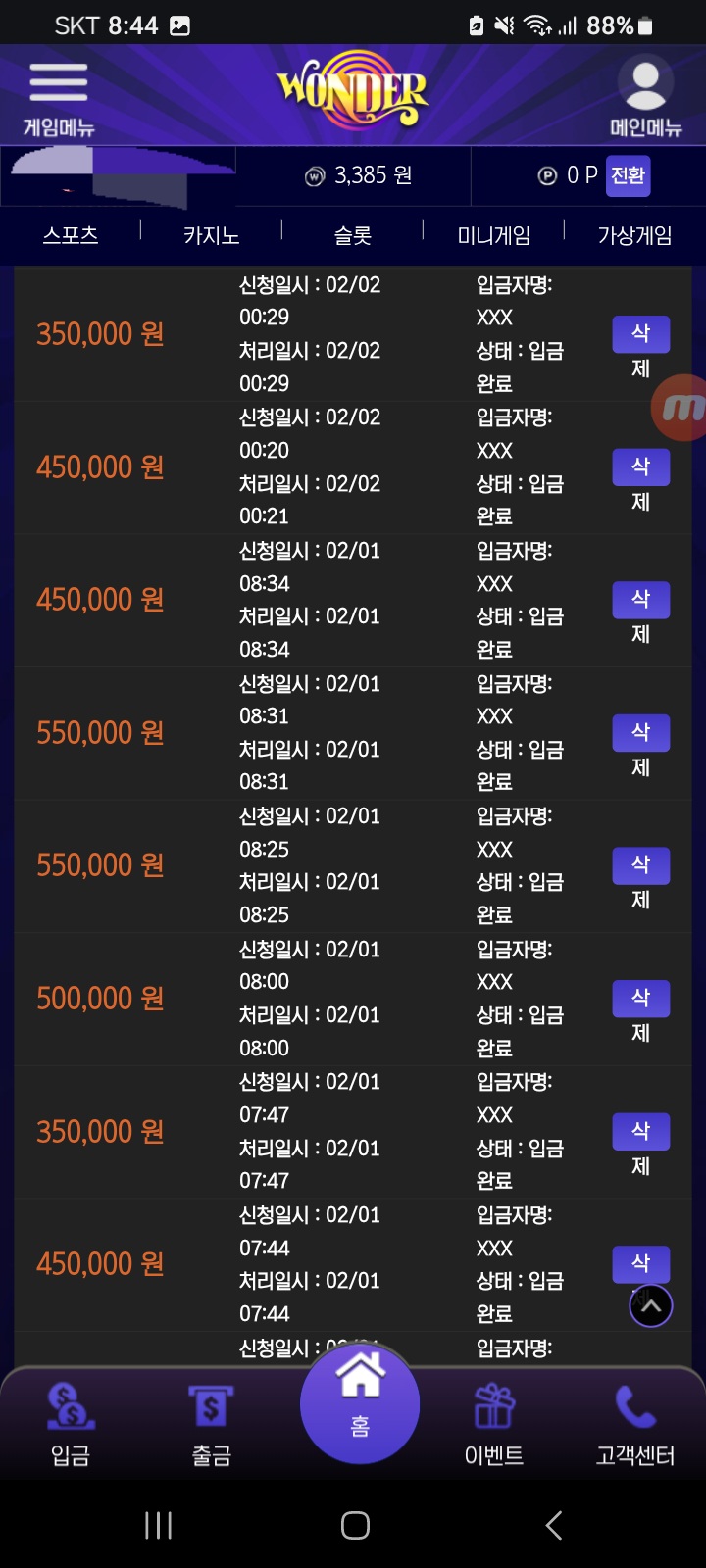Switch to the 스포츠 category
This screenshot has height=1568, width=706.
click(71, 235)
